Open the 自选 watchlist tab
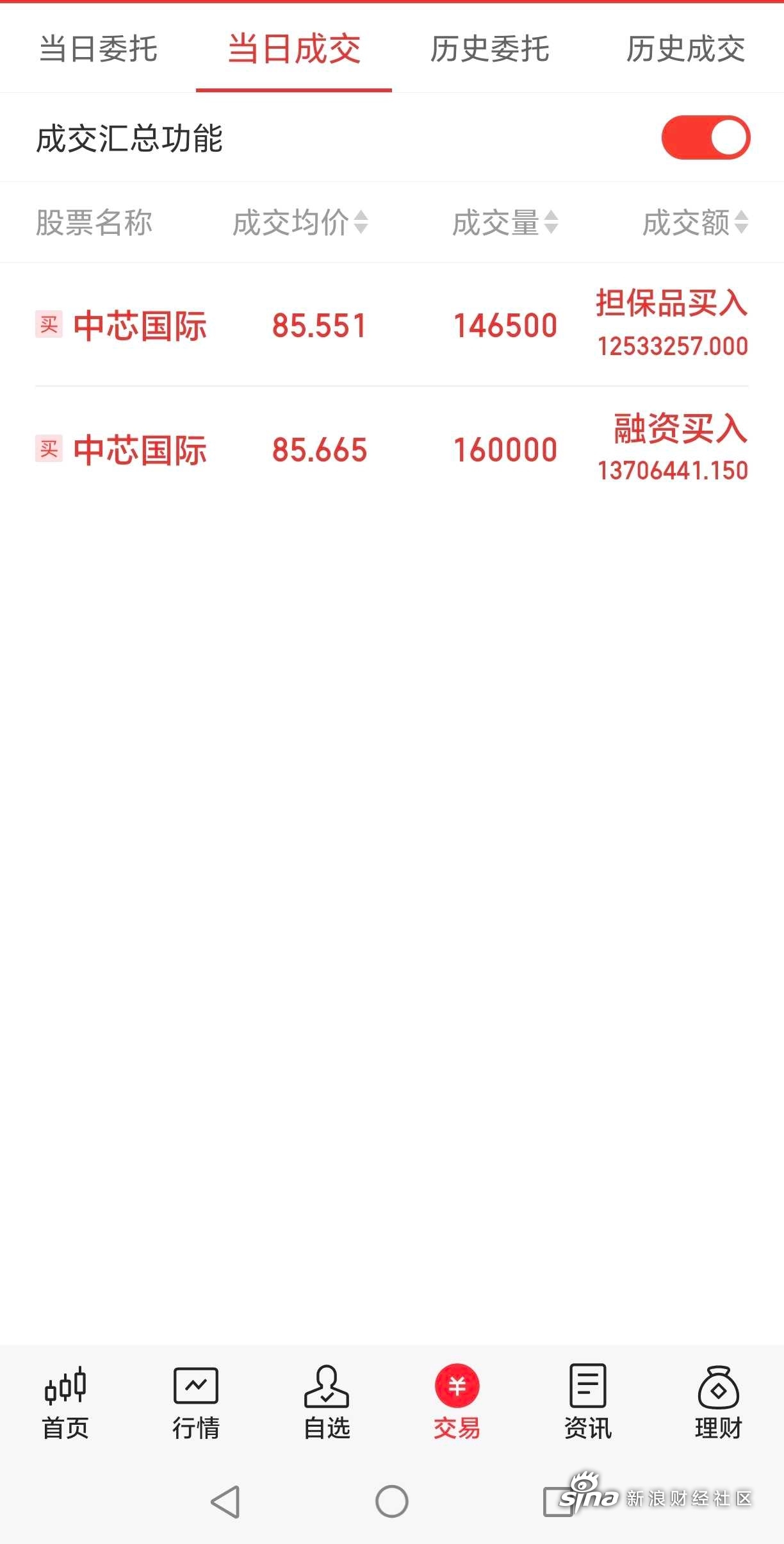The image size is (784, 1544). point(327,1402)
